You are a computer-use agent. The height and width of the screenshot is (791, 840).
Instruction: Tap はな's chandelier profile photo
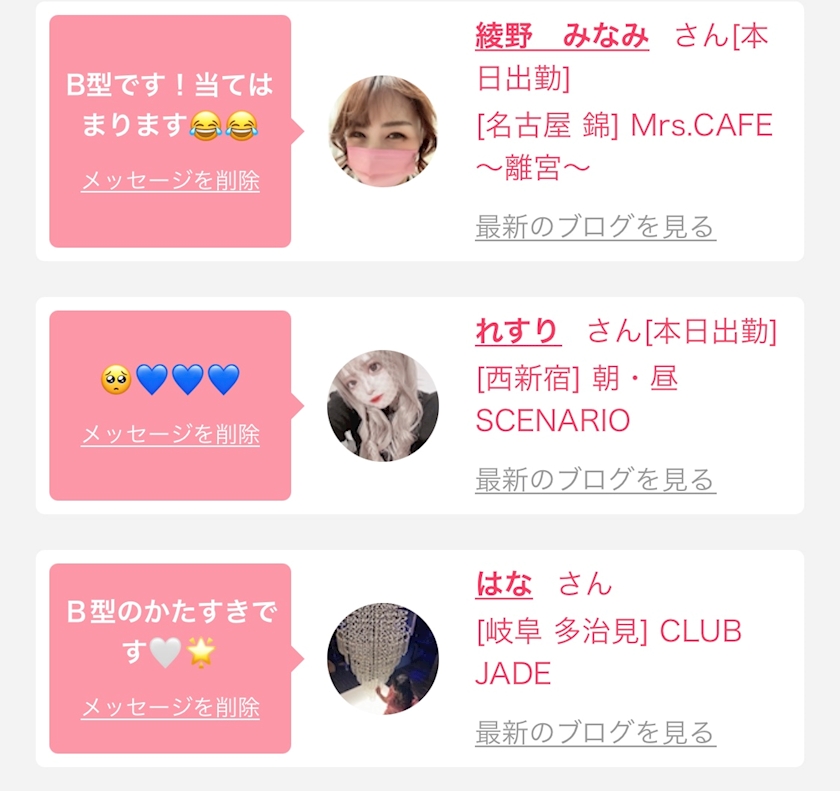pos(383,659)
